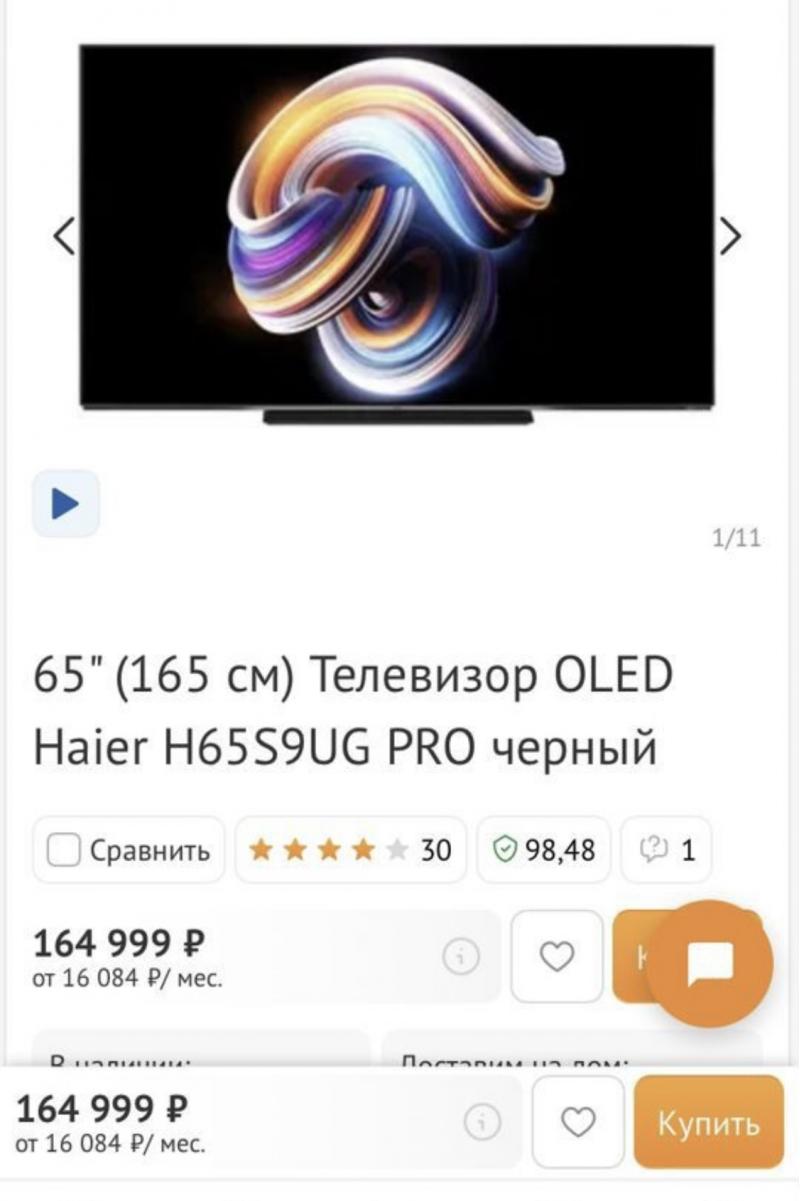Like the TV via heart under ratings
Image resolution: width=800 pixels, height=1201 pixels.
click(x=556, y=957)
